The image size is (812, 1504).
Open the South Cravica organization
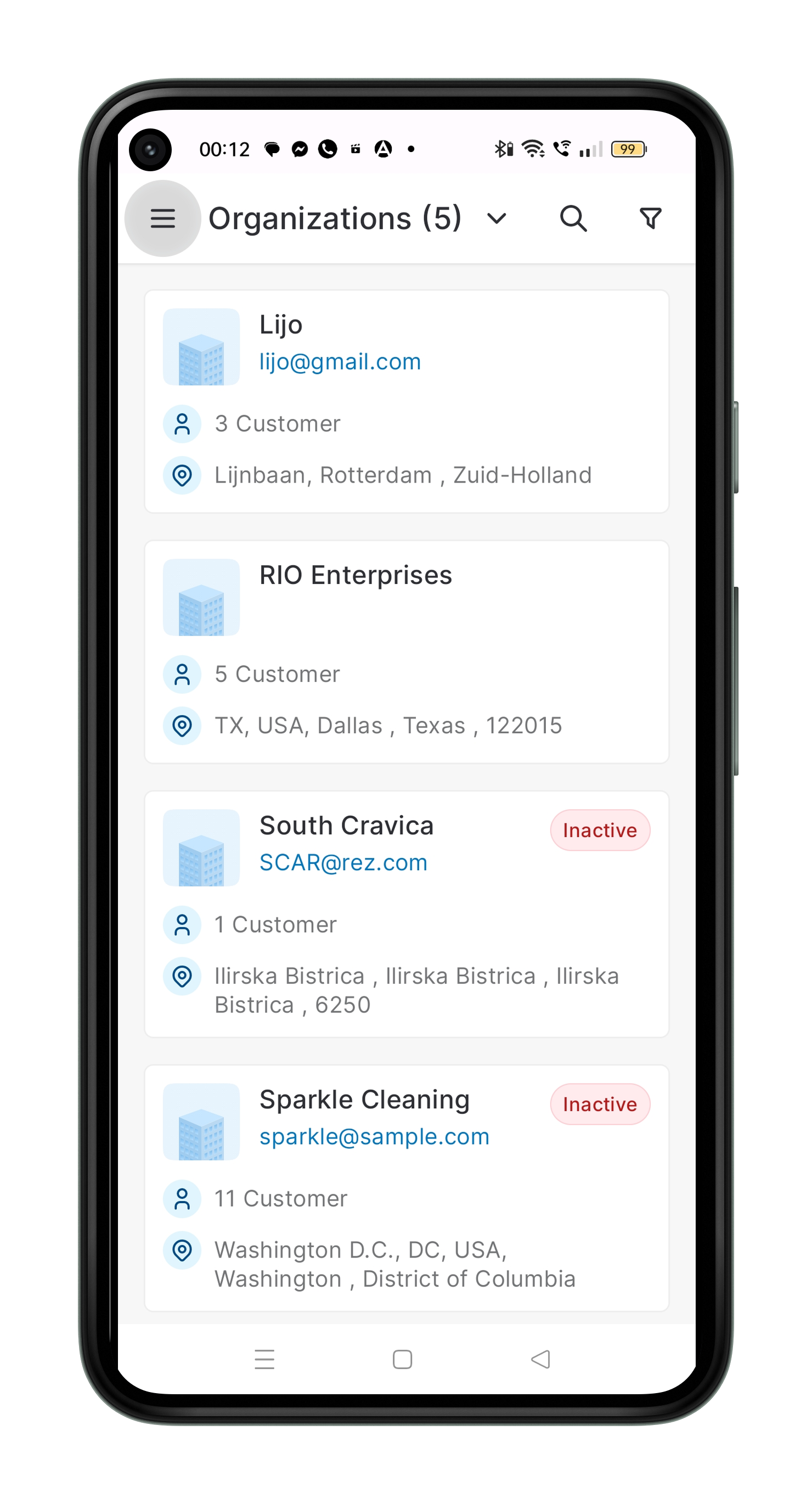pos(346,826)
